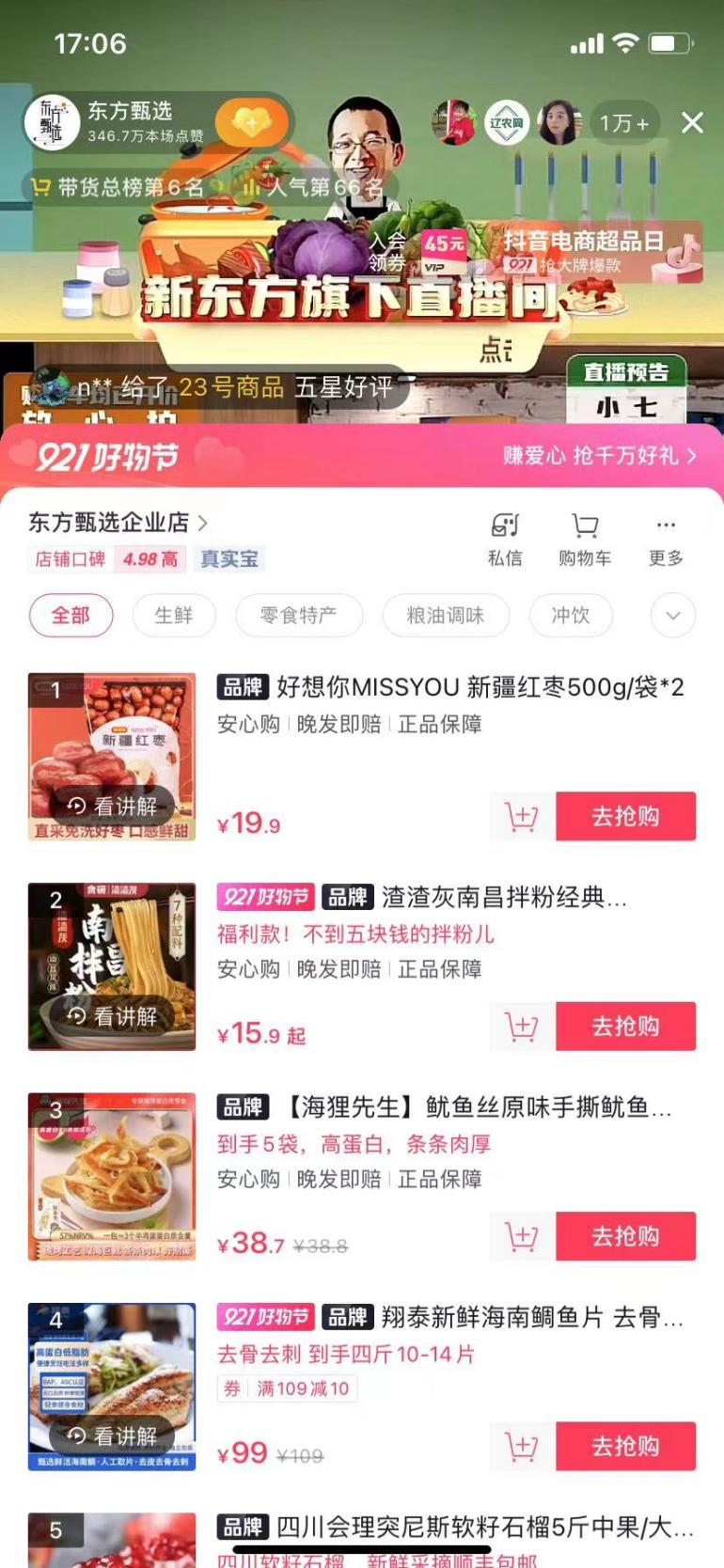724x1568 pixels.
Task: Open the 购物车 shopping cart
Action: pyautogui.click(x=584, y=539)
